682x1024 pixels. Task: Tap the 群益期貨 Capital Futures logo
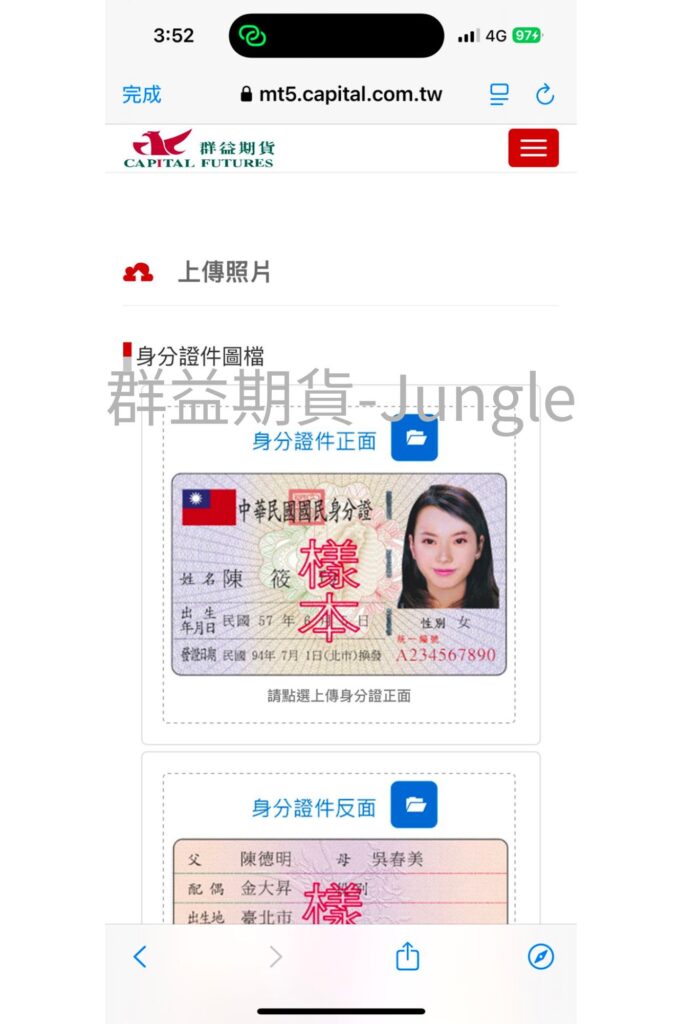(199, 148)
